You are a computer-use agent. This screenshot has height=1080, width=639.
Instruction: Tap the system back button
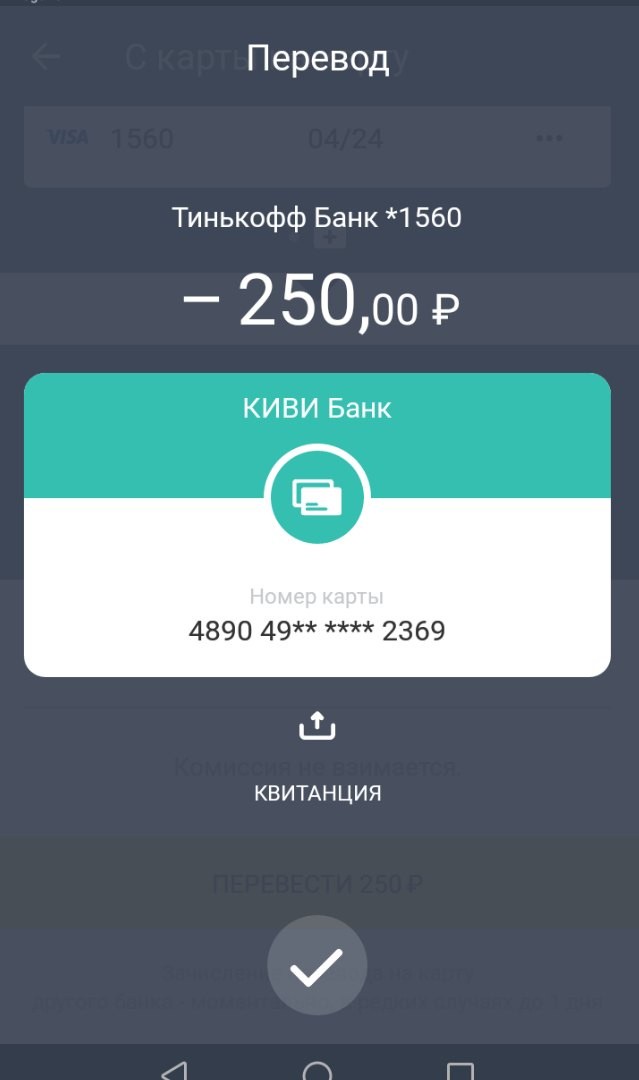click(174, 1069)
